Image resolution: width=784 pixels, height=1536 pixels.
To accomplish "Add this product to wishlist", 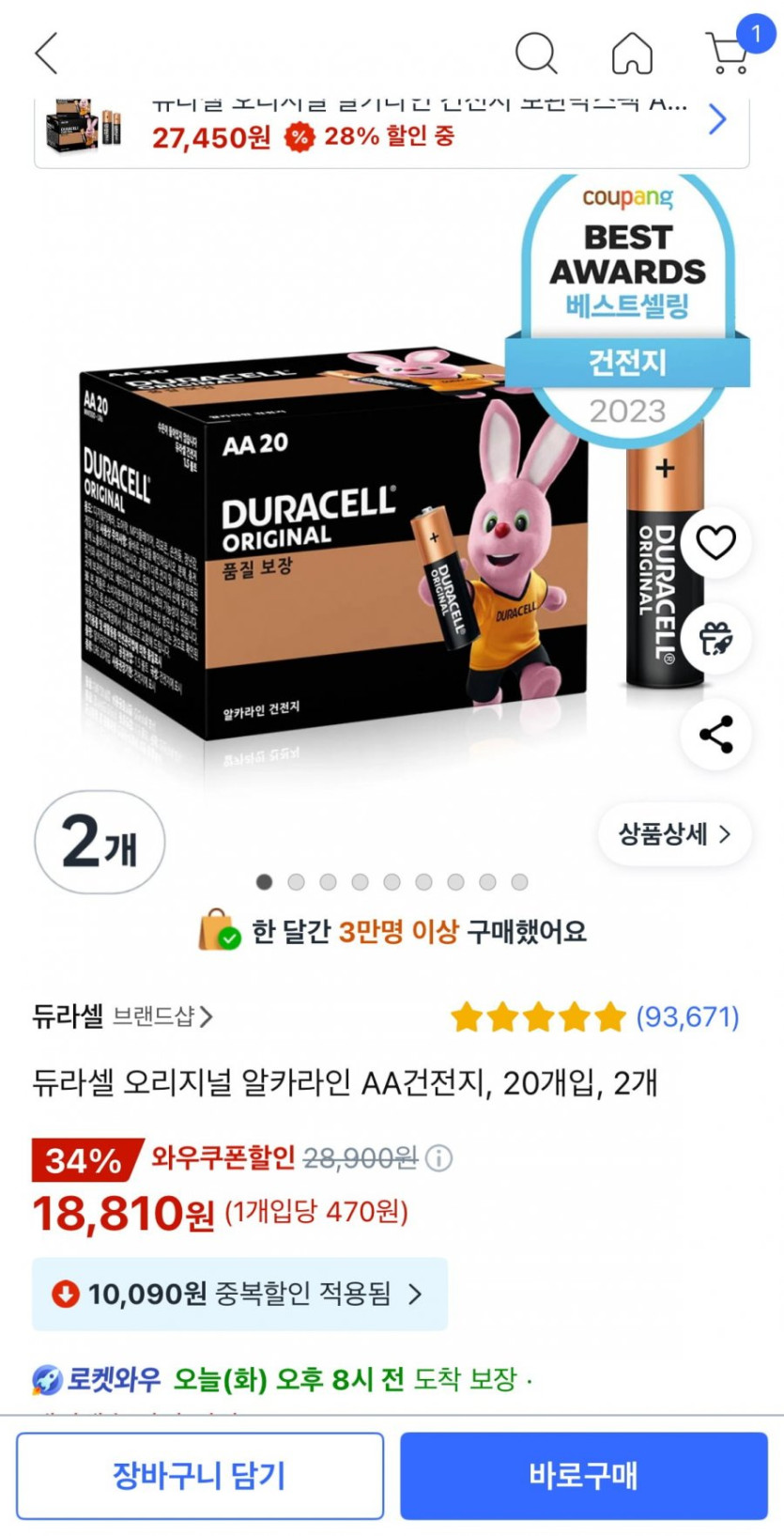I will point(715,542).
